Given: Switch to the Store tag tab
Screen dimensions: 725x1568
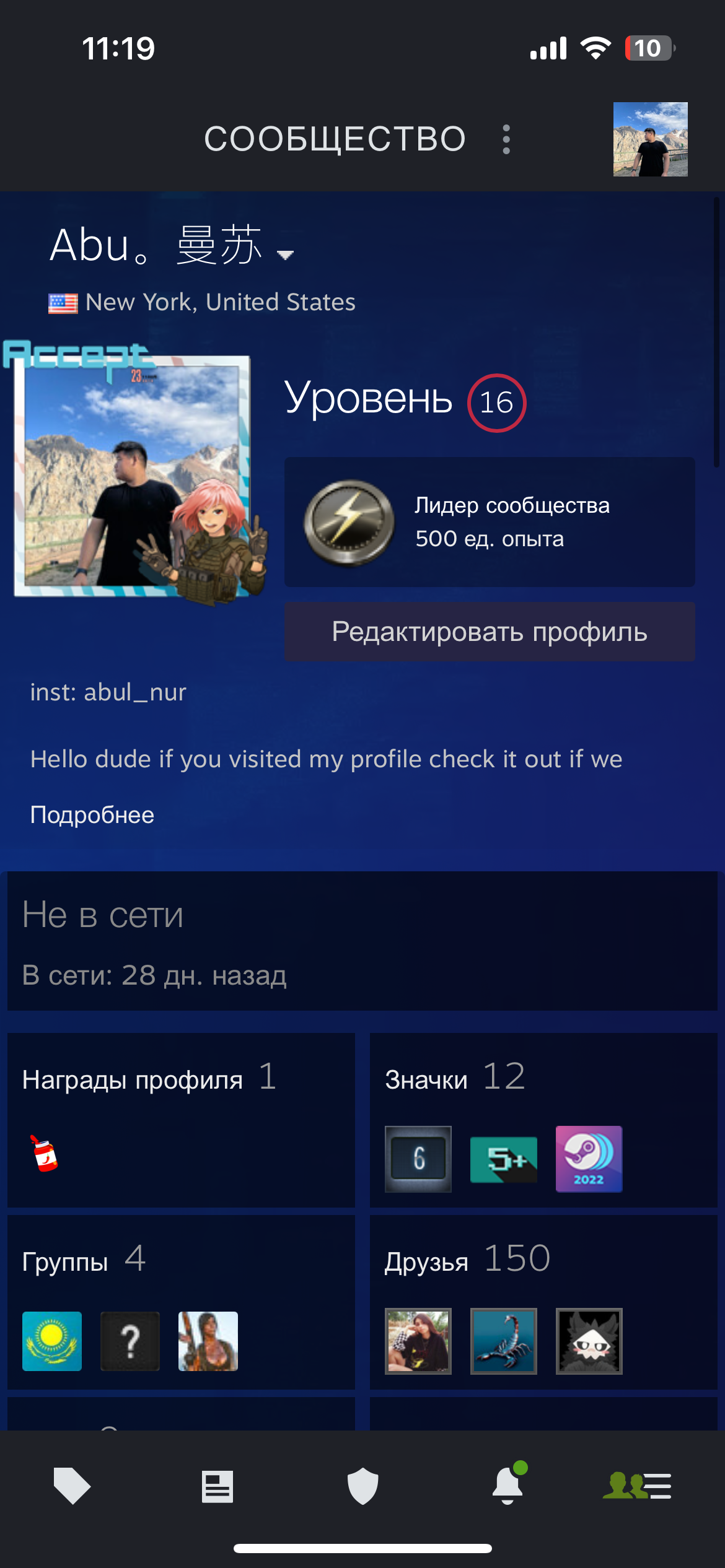Looking at the screenshot, I should tap(72, 1486).
